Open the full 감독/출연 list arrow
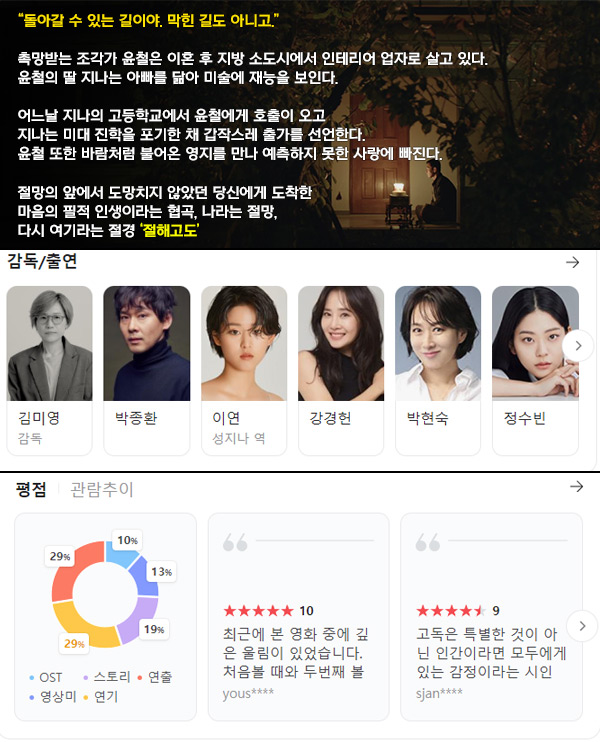 coord(573,262)
